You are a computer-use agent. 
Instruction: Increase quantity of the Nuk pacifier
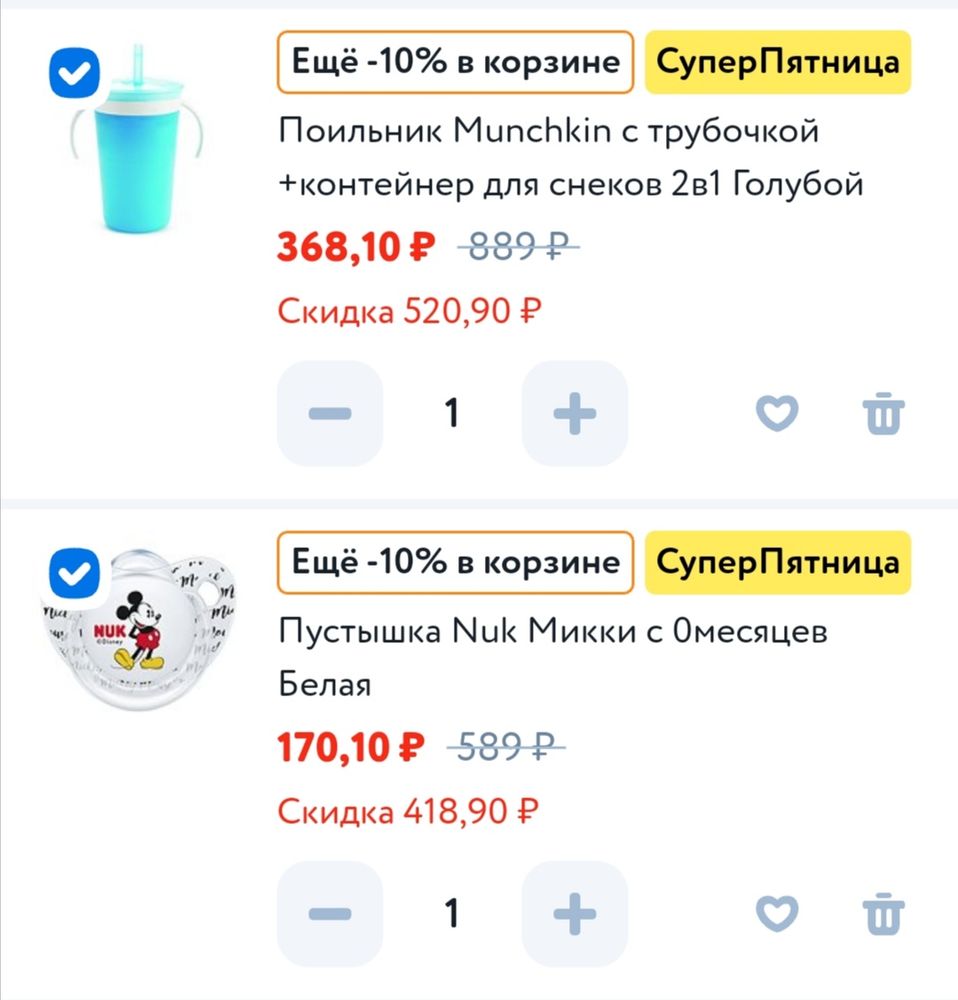[x=574, y=913]
